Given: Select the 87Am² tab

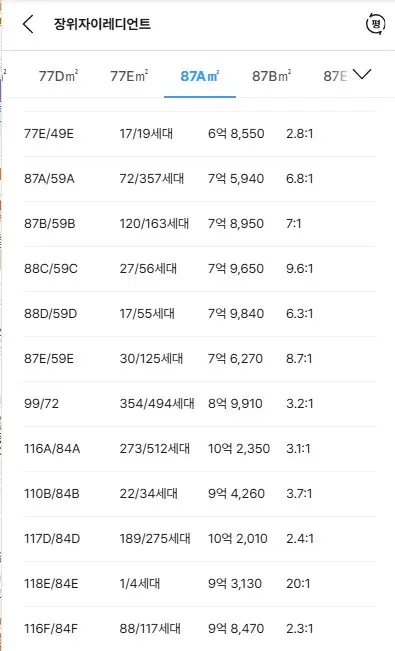Looking at the screenshot, I should (x=200, y=76).
